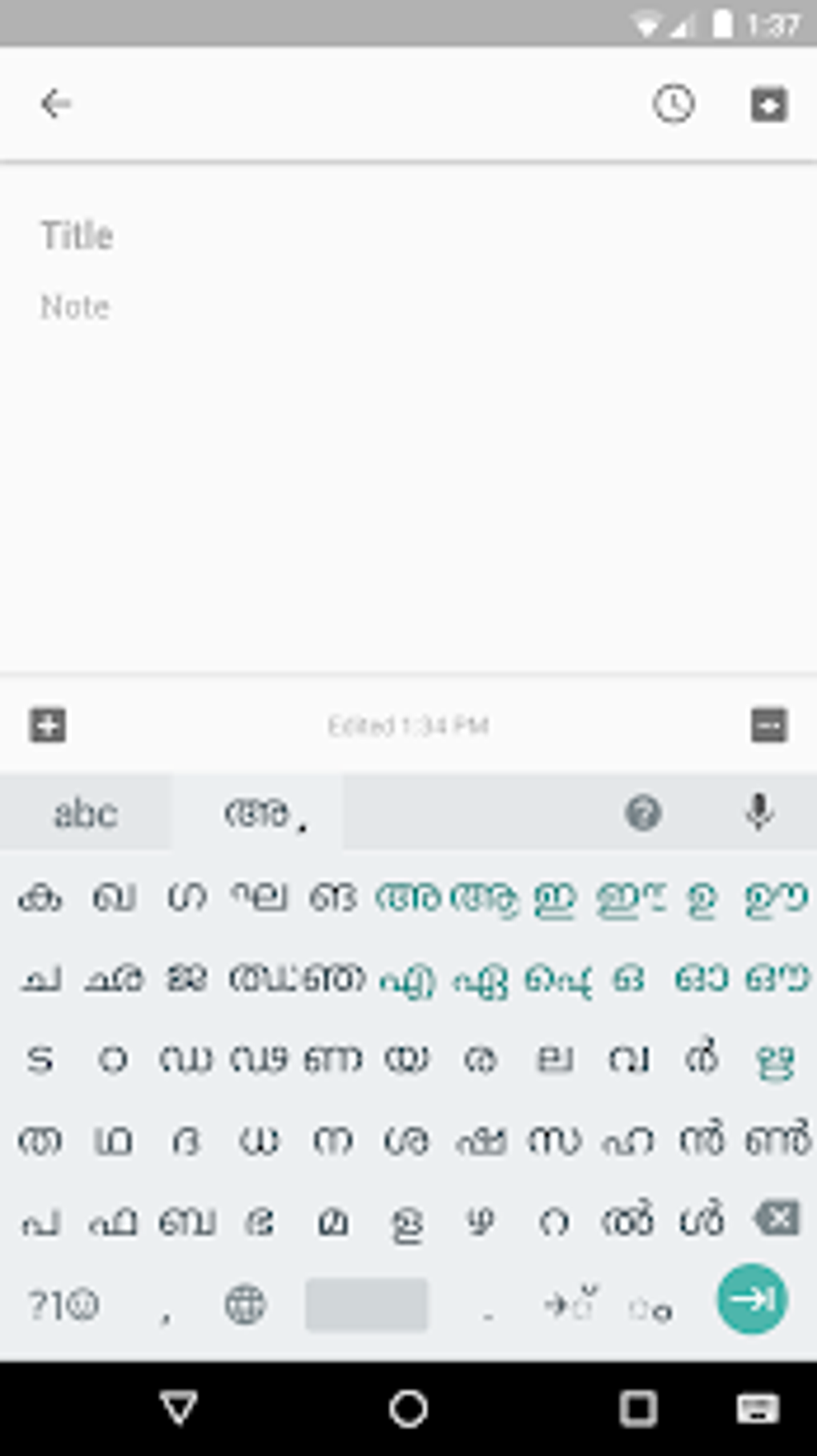Image resolution: width=817 pixels, height=1456 pixels.
Task: Archive this note
Action: [x=769, y=105]
